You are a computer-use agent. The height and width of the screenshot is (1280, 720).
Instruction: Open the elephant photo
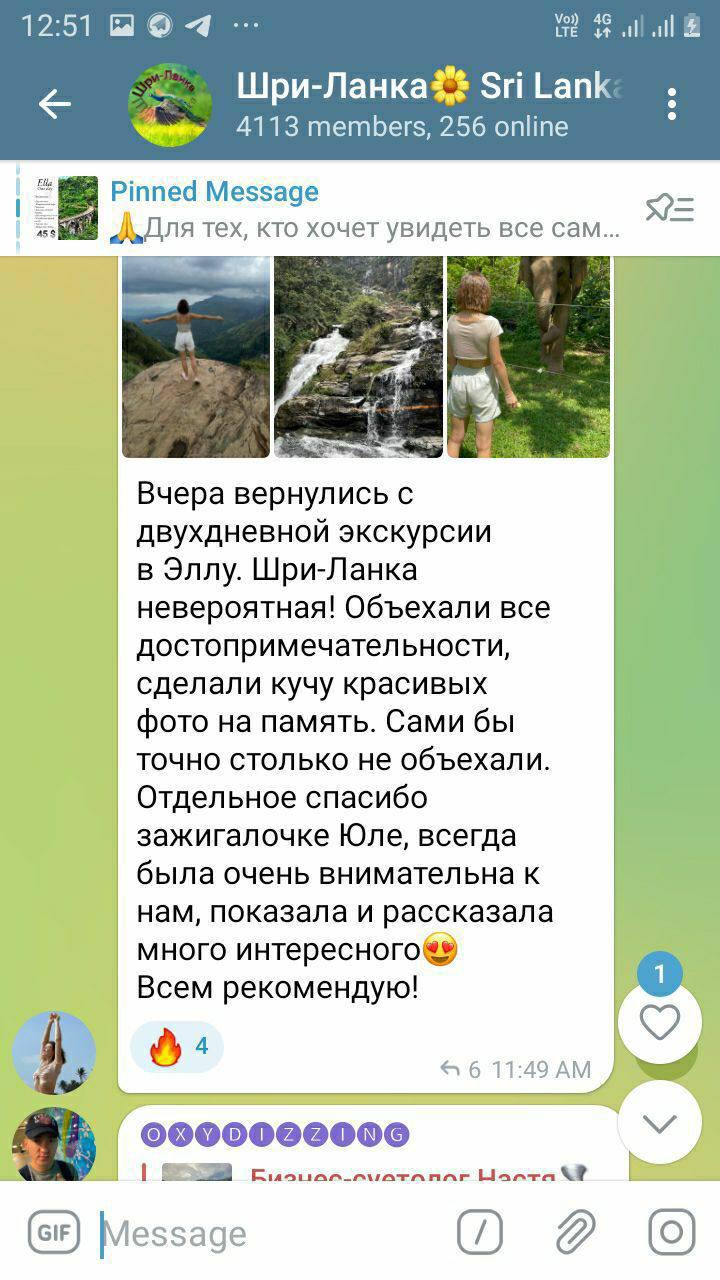[528, 357]
